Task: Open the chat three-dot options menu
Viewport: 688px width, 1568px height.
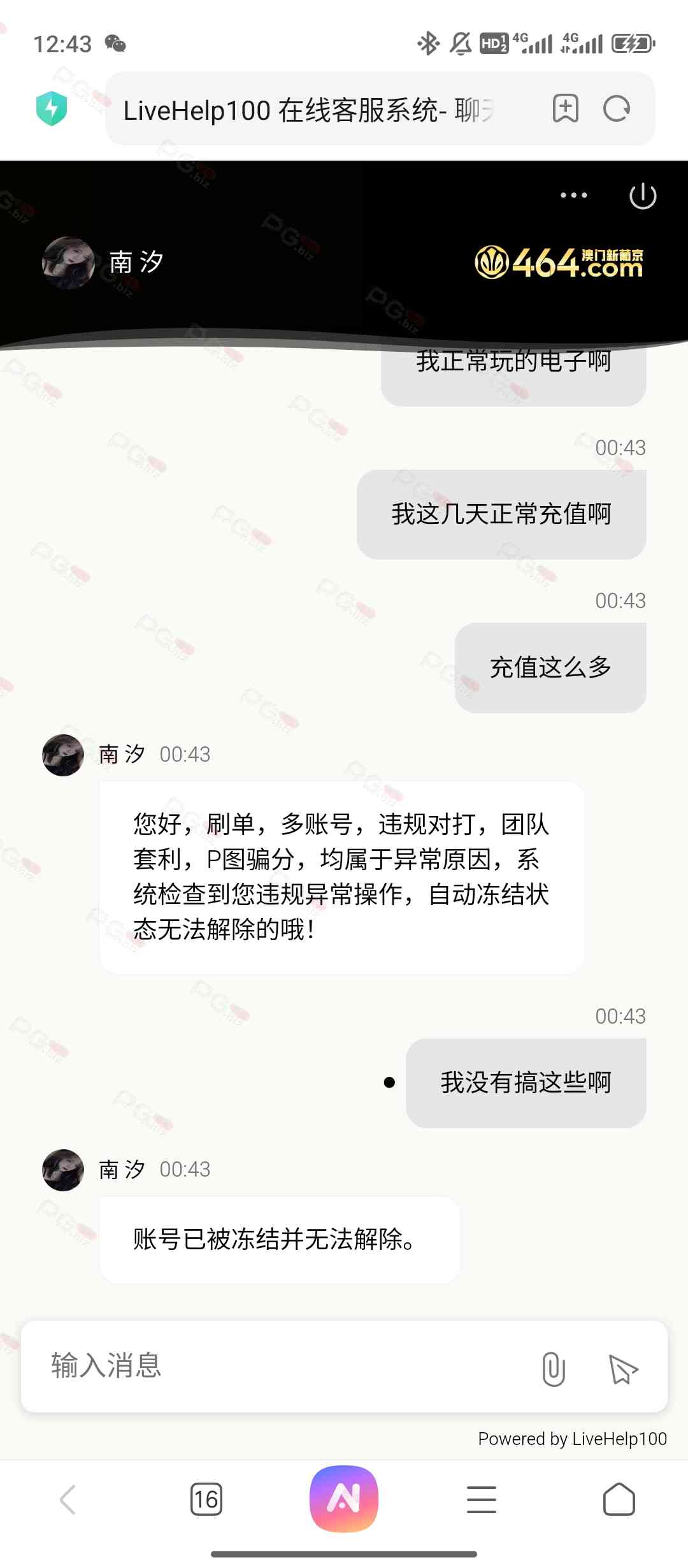Action: pyautogui.click(x=573, y=196)
